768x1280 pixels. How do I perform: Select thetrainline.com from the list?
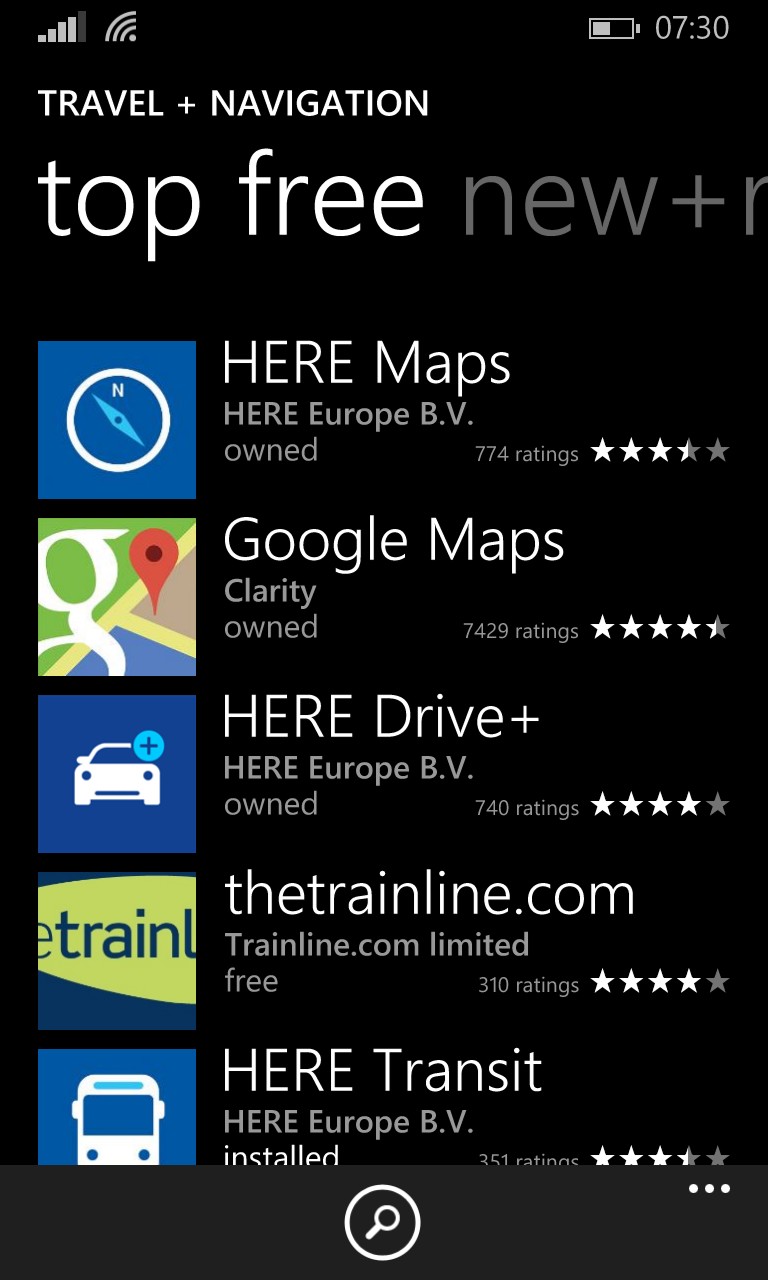[384, 950]
